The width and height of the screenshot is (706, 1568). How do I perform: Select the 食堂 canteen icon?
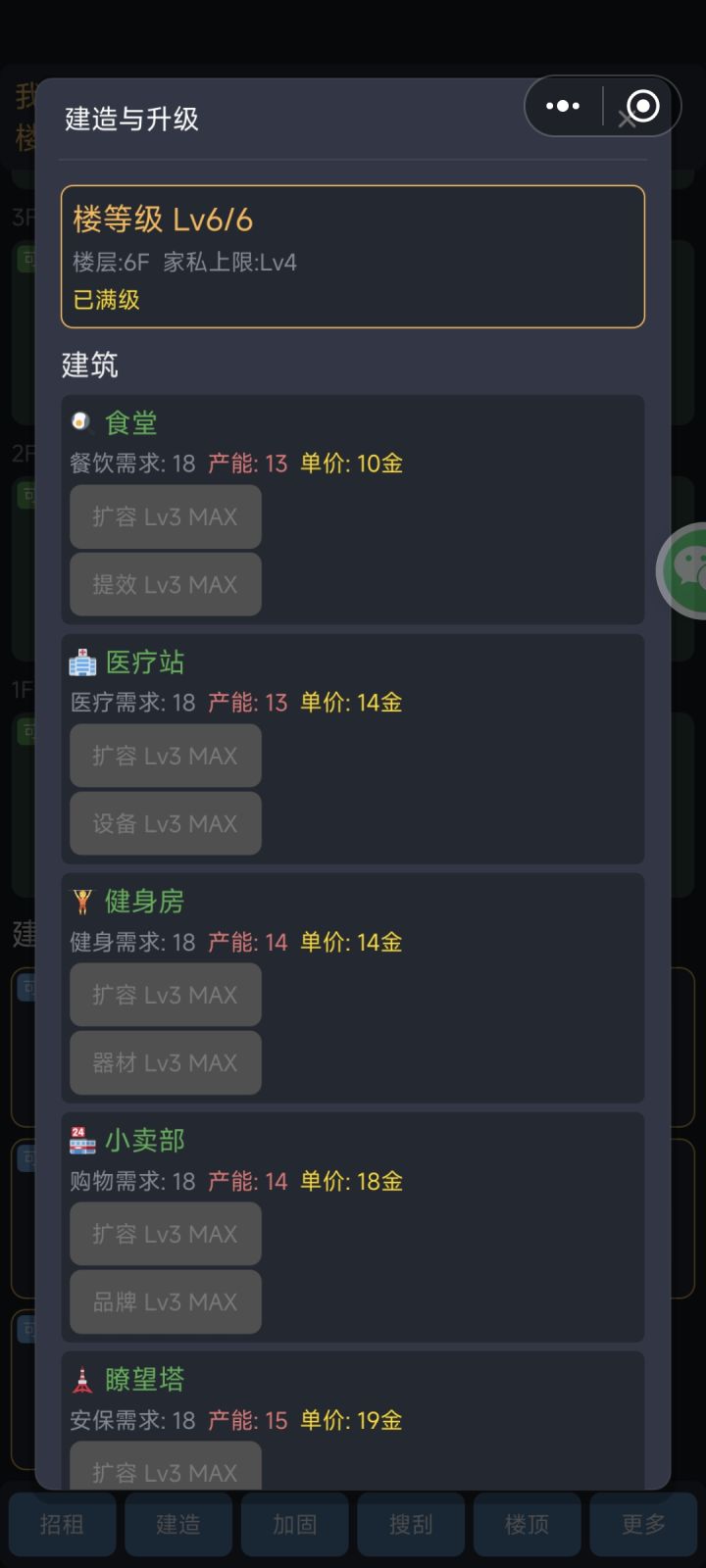pyautogui.click(x=82, y=421)
